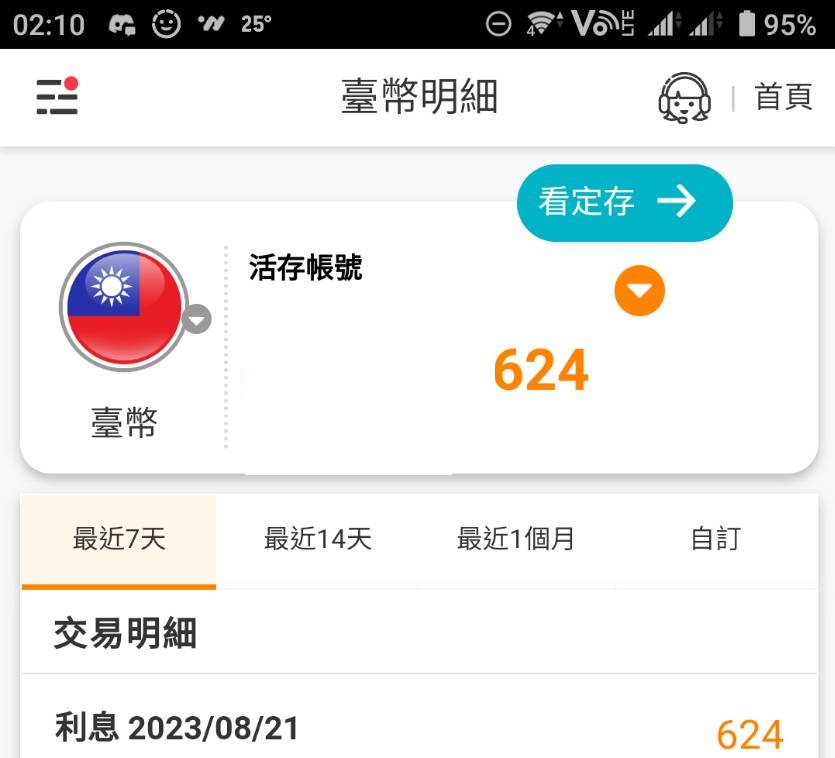Image resolution: width=835 pixels, height=758 pixels.
Task: Choose the 自訂 custom range tab
Action: pos(715,540)
